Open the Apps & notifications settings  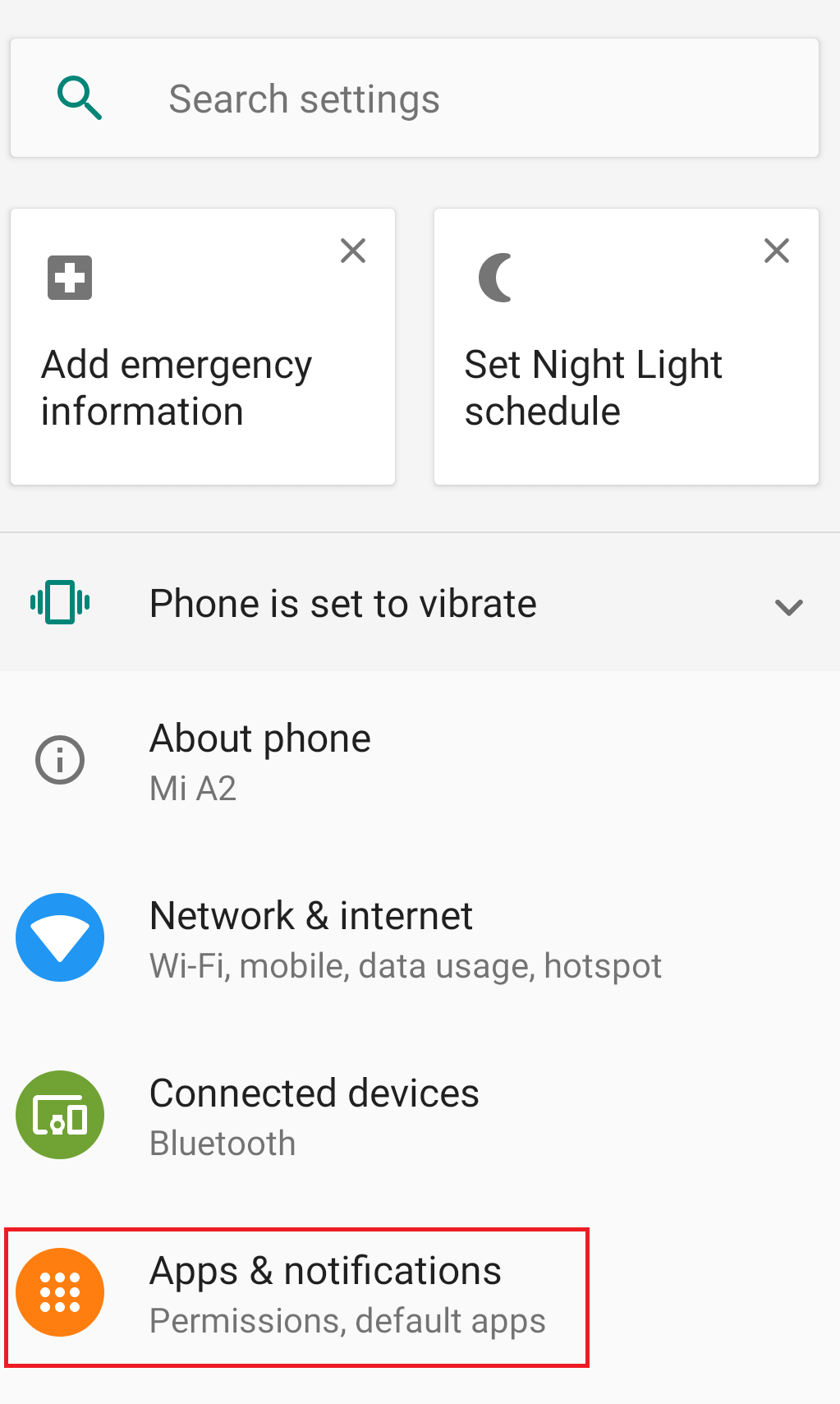click(325, 1269)
